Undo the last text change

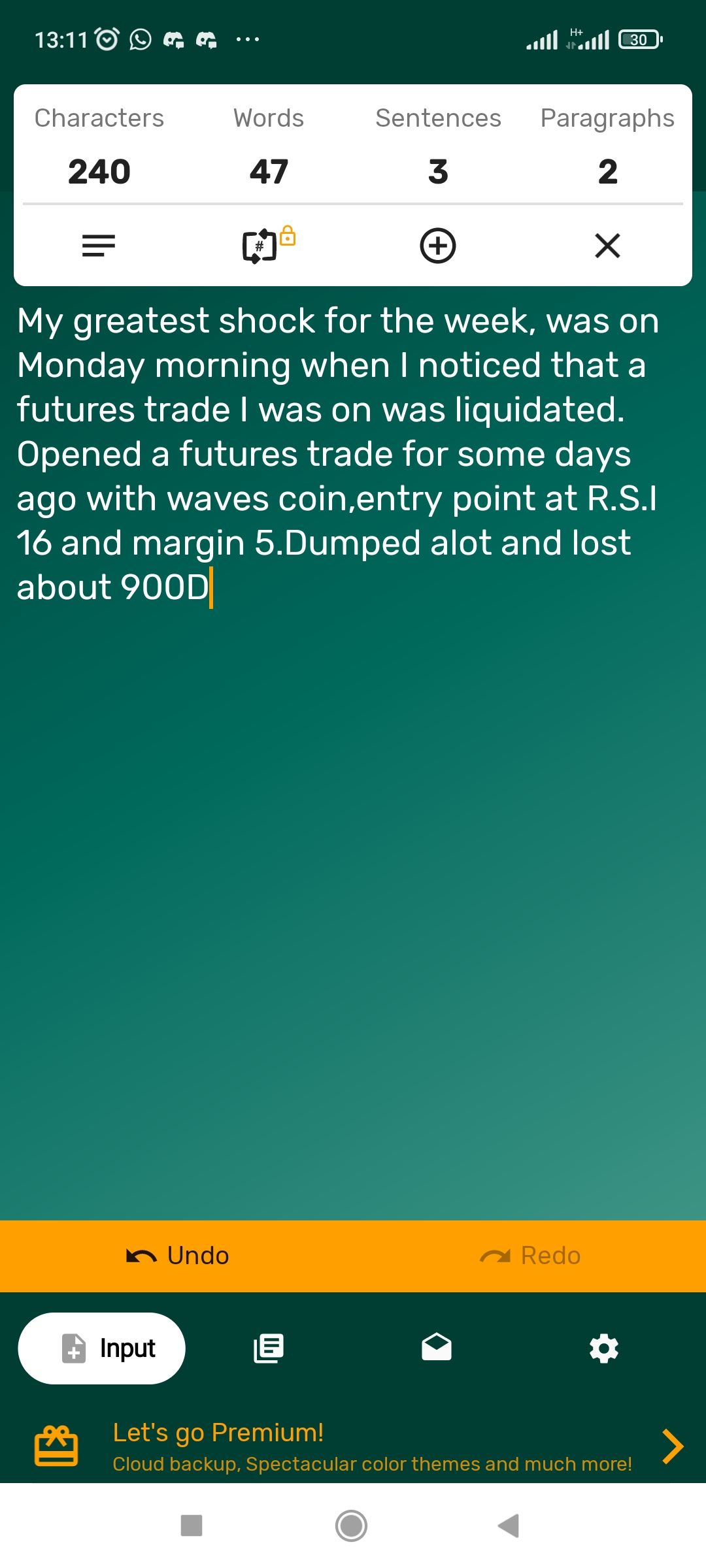[x=178, y=1256]
